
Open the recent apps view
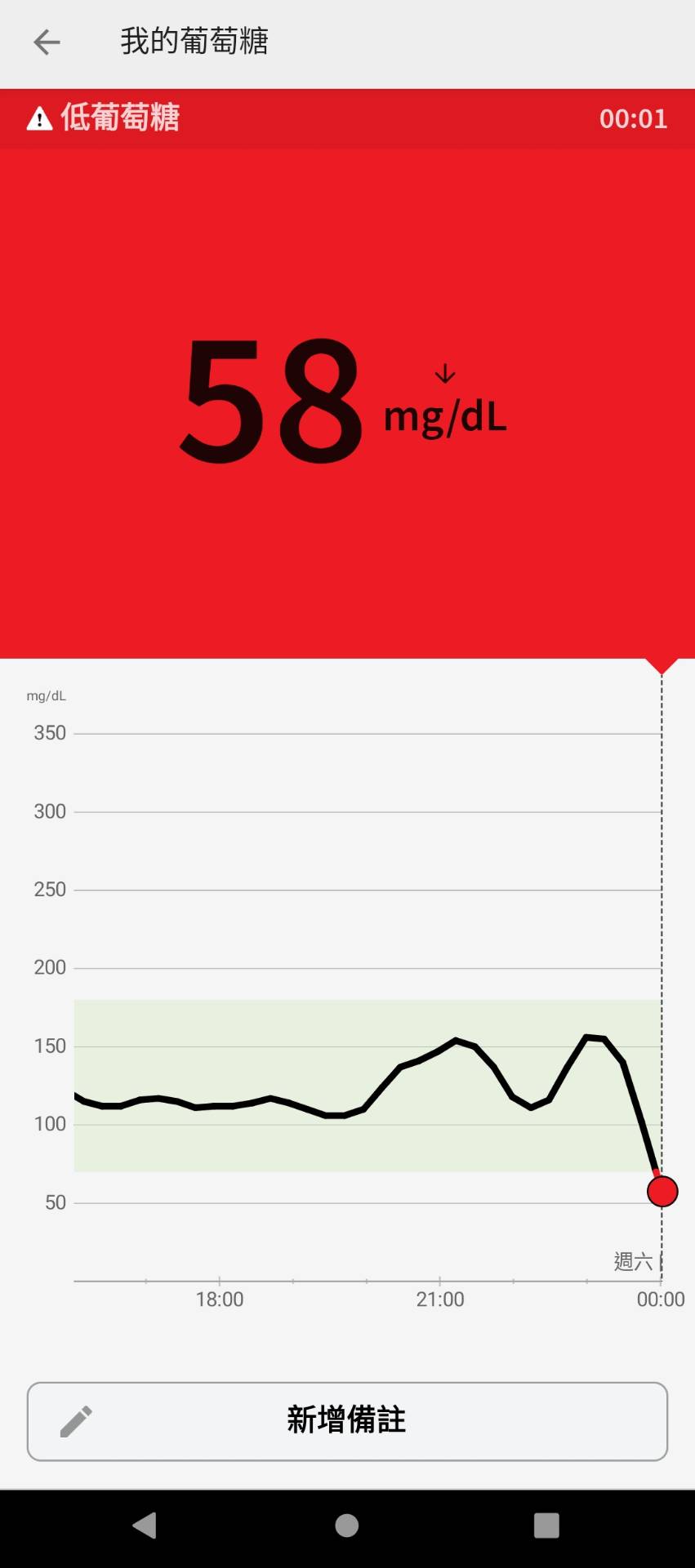(x=546, y=1525)
